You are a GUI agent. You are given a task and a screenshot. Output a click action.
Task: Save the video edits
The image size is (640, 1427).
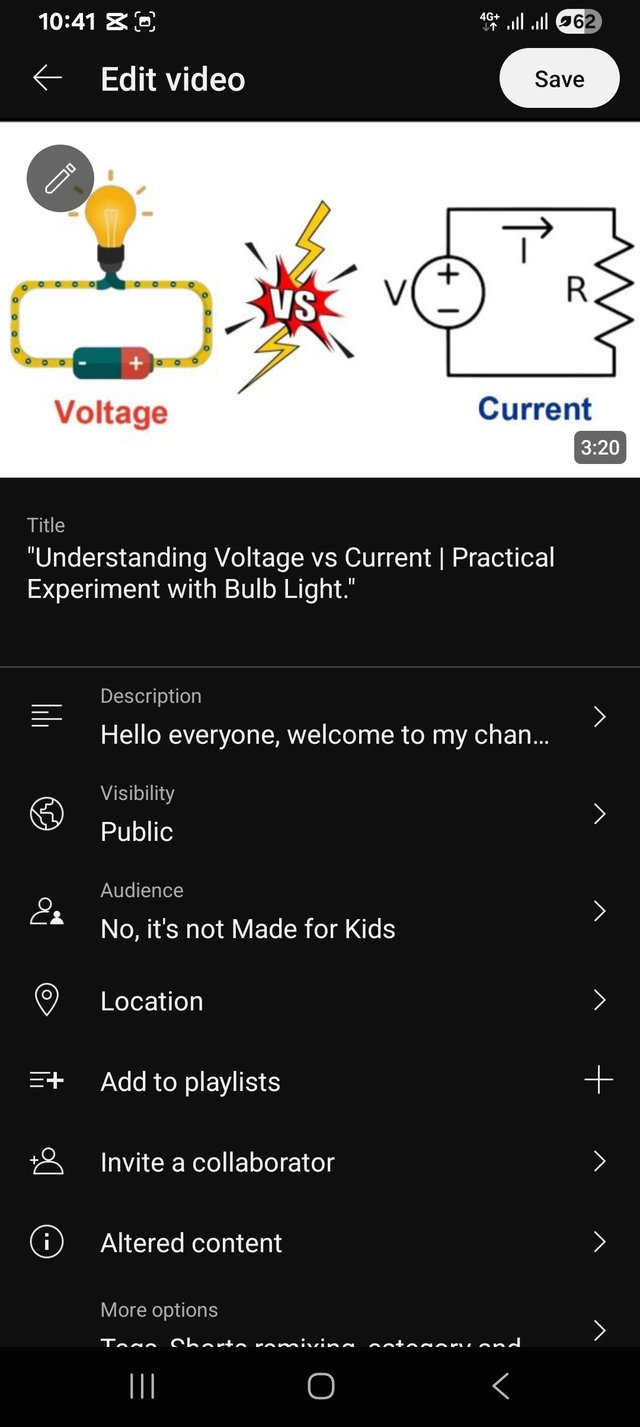pyautogui.click(x=559, y=79)
